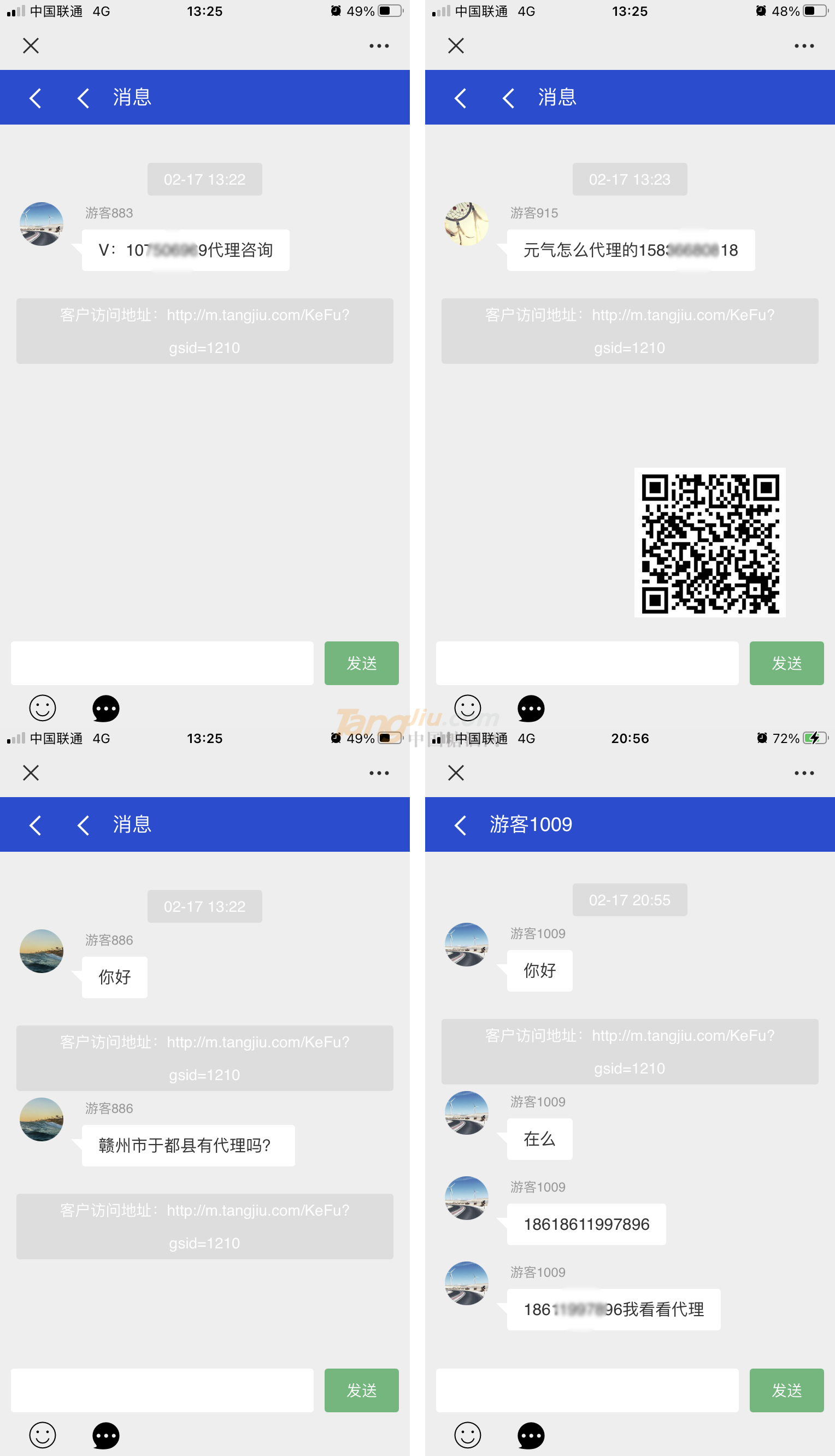Image resolution: width=835 pixels, height=1456 pixels.
Task: Open the emoji picker in 游客883 chat
Action: pyautogui.click(x=42, y=709)
